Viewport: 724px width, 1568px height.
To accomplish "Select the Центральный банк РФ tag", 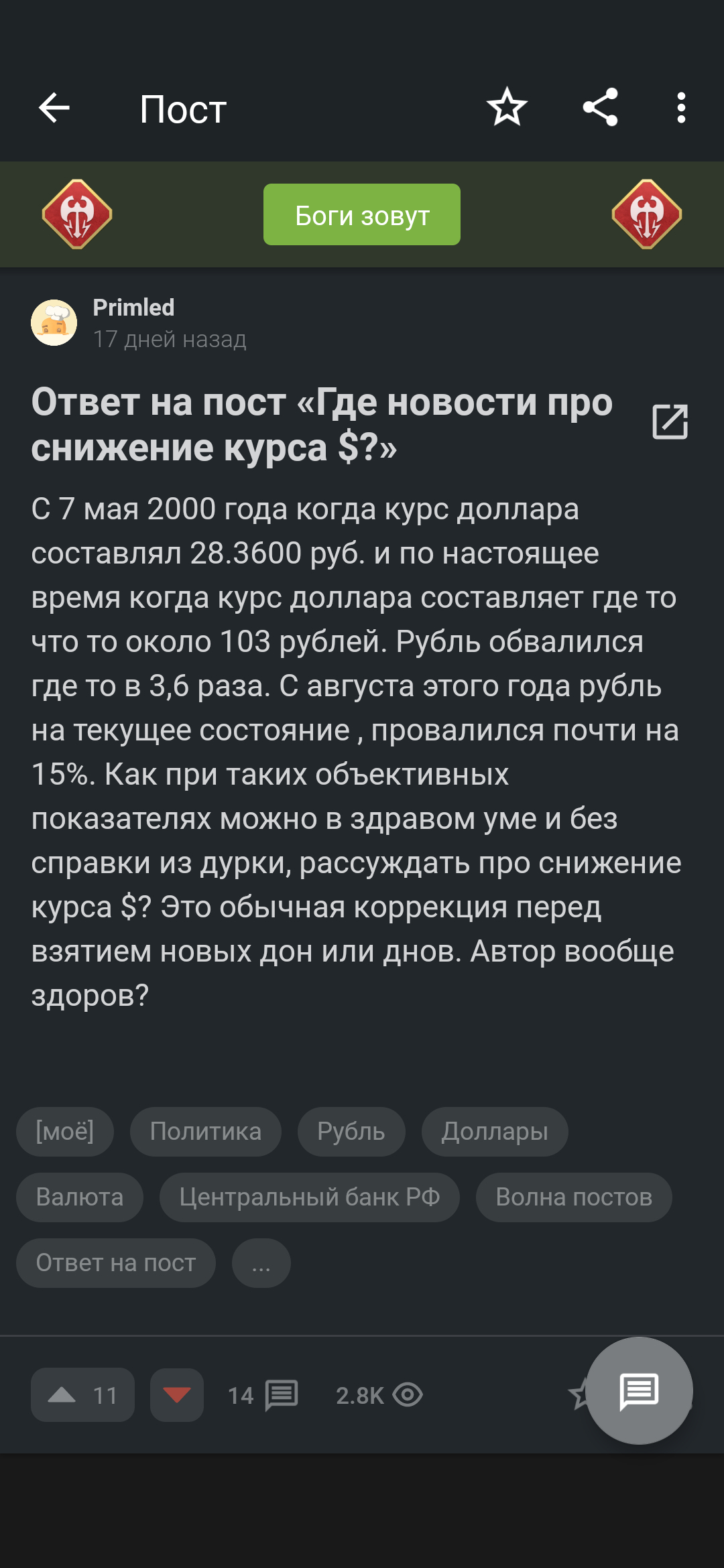I will tap(309, 1197).
